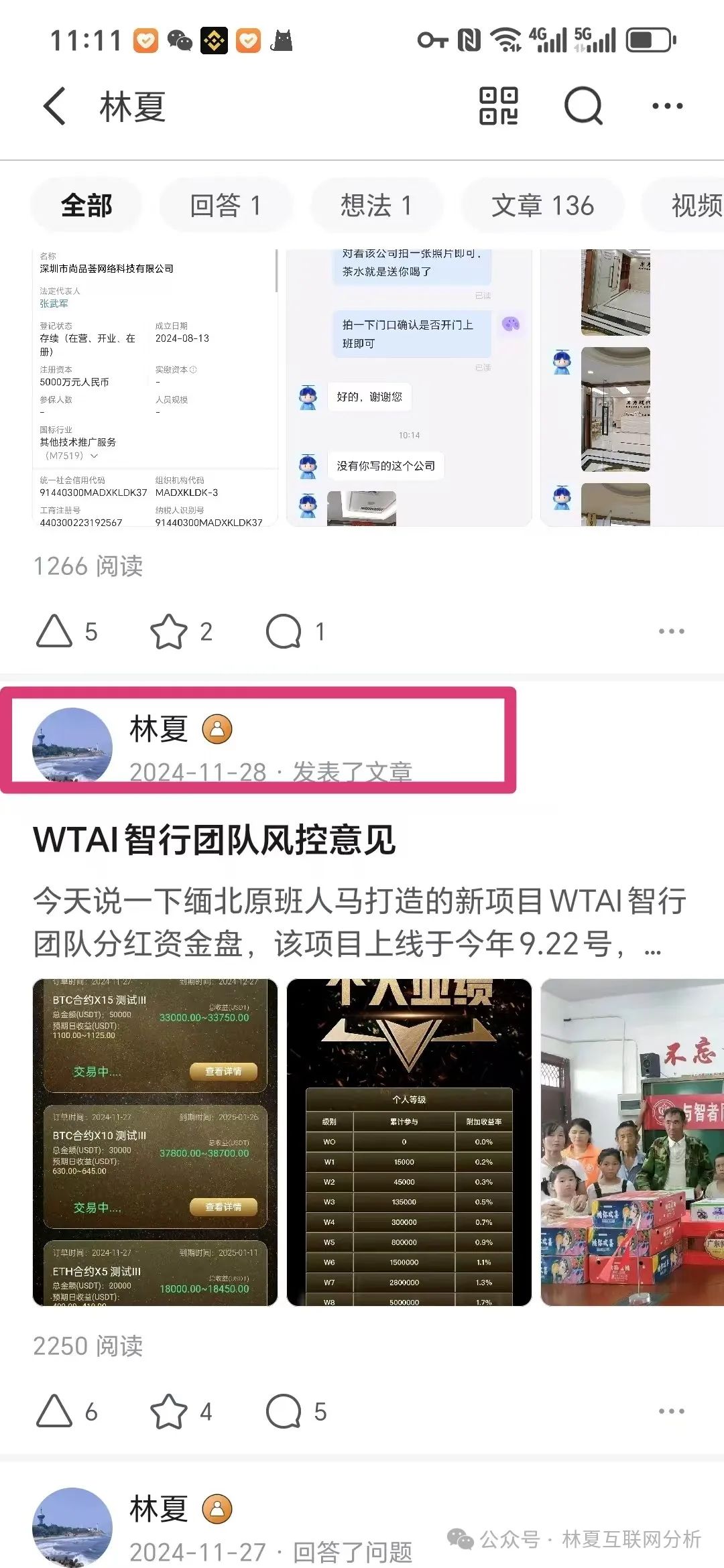Go back from 林夏's profile
The width and height of the screenshot is (724, 1568).
[55, 106]
